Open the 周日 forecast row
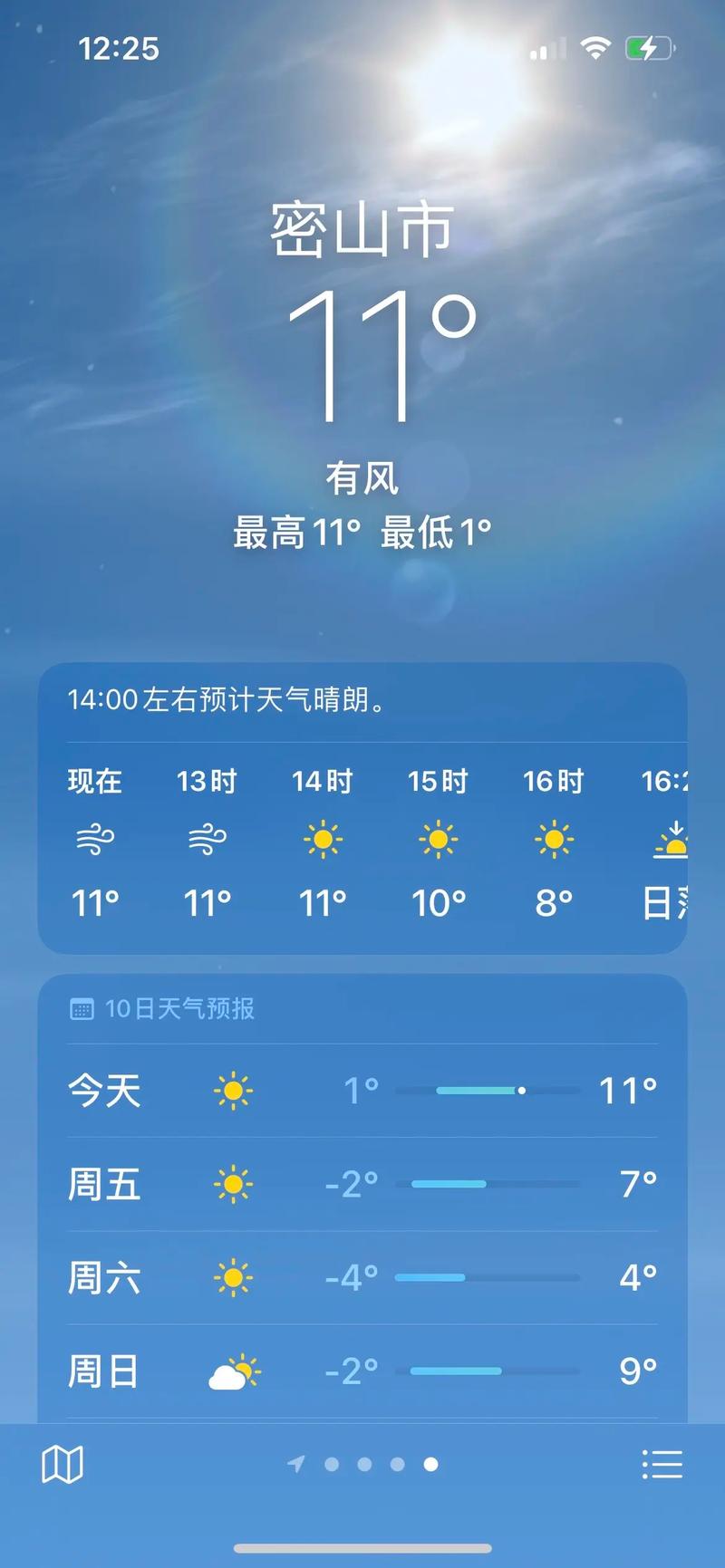 coord(362,1371)
